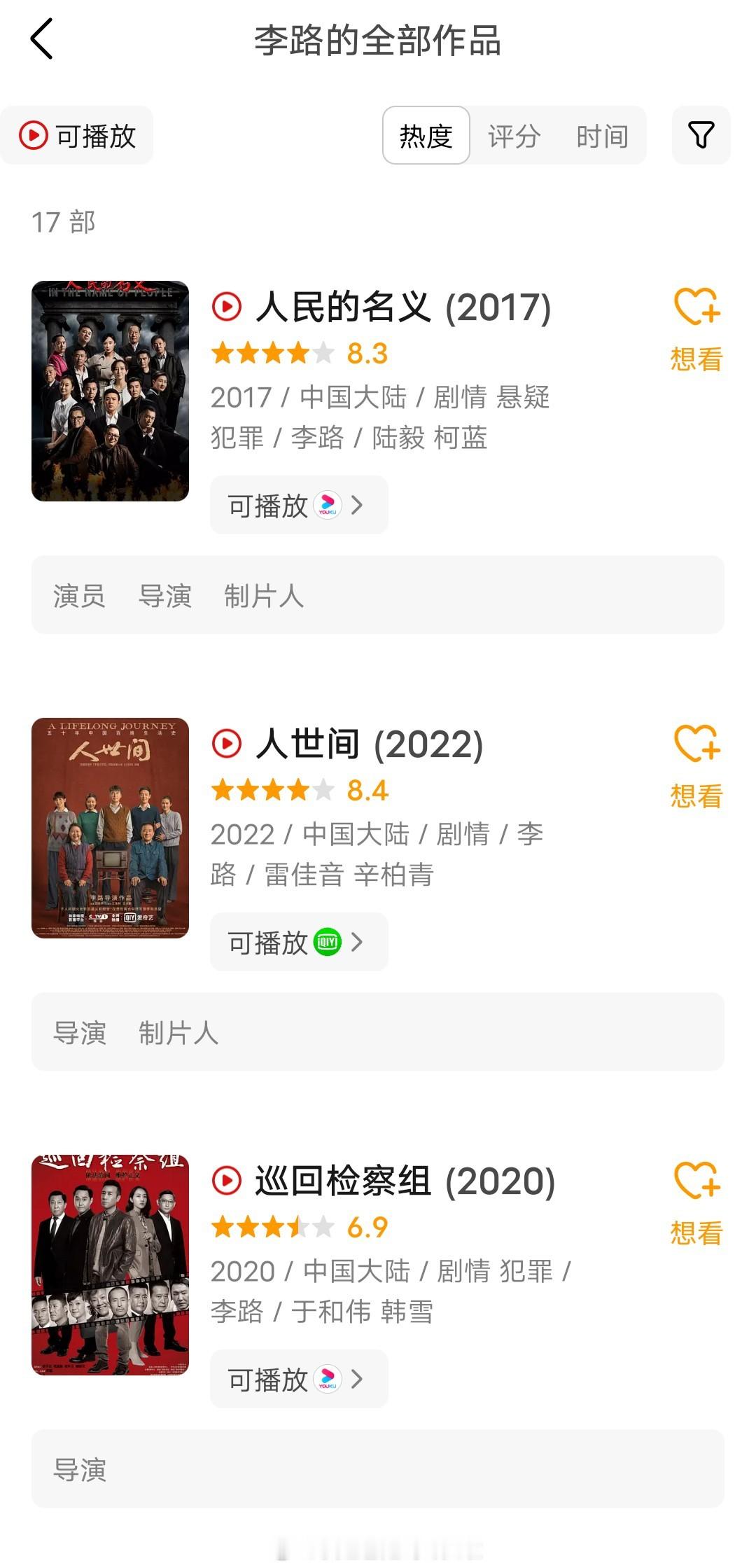The width and height of the screenshot is (756, 1568).
Task: Toggle the 可播放 filter chip
Action: (x=78, y=136)
